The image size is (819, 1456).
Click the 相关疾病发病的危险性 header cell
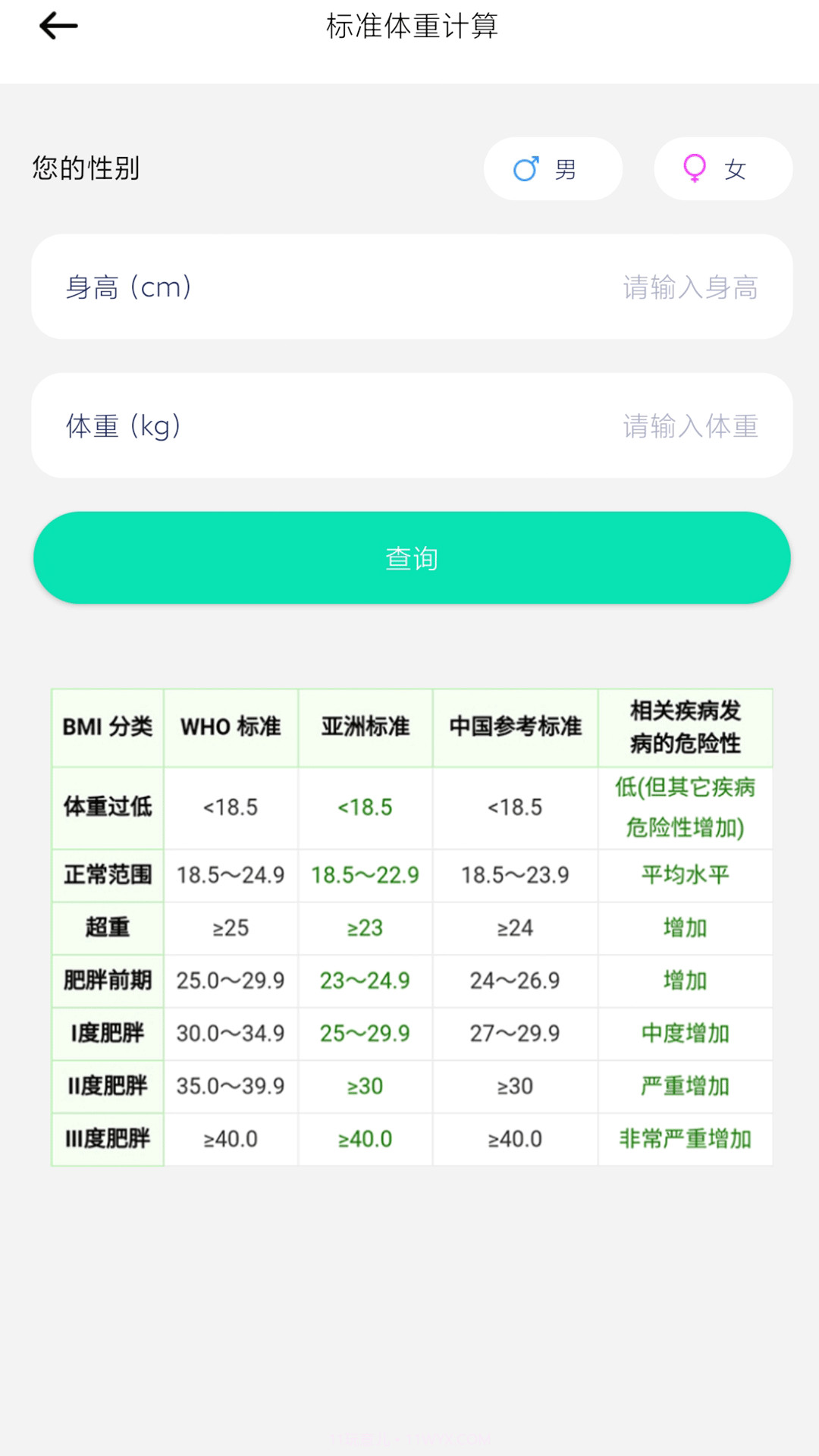pos(685,727)
